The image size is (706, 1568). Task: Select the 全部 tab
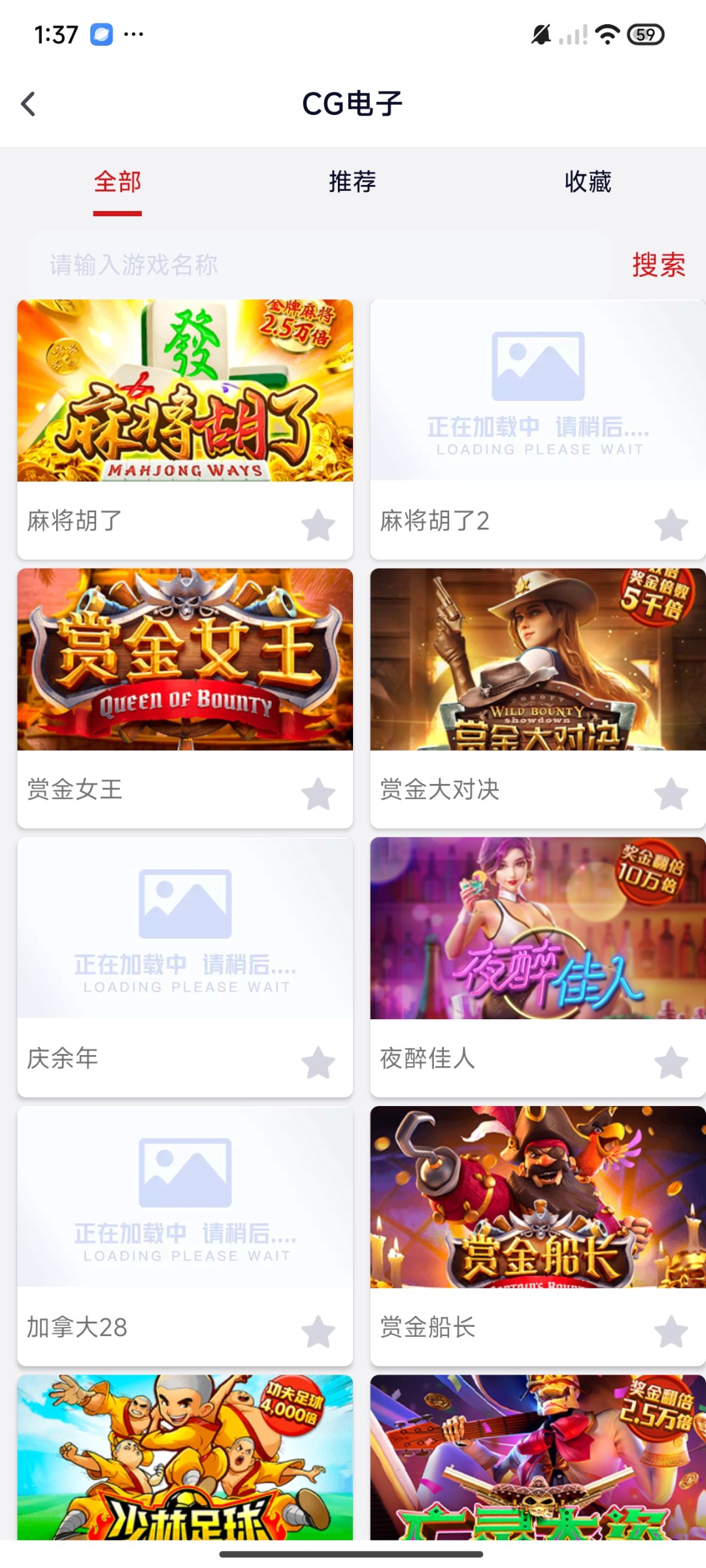pos(118,182)
